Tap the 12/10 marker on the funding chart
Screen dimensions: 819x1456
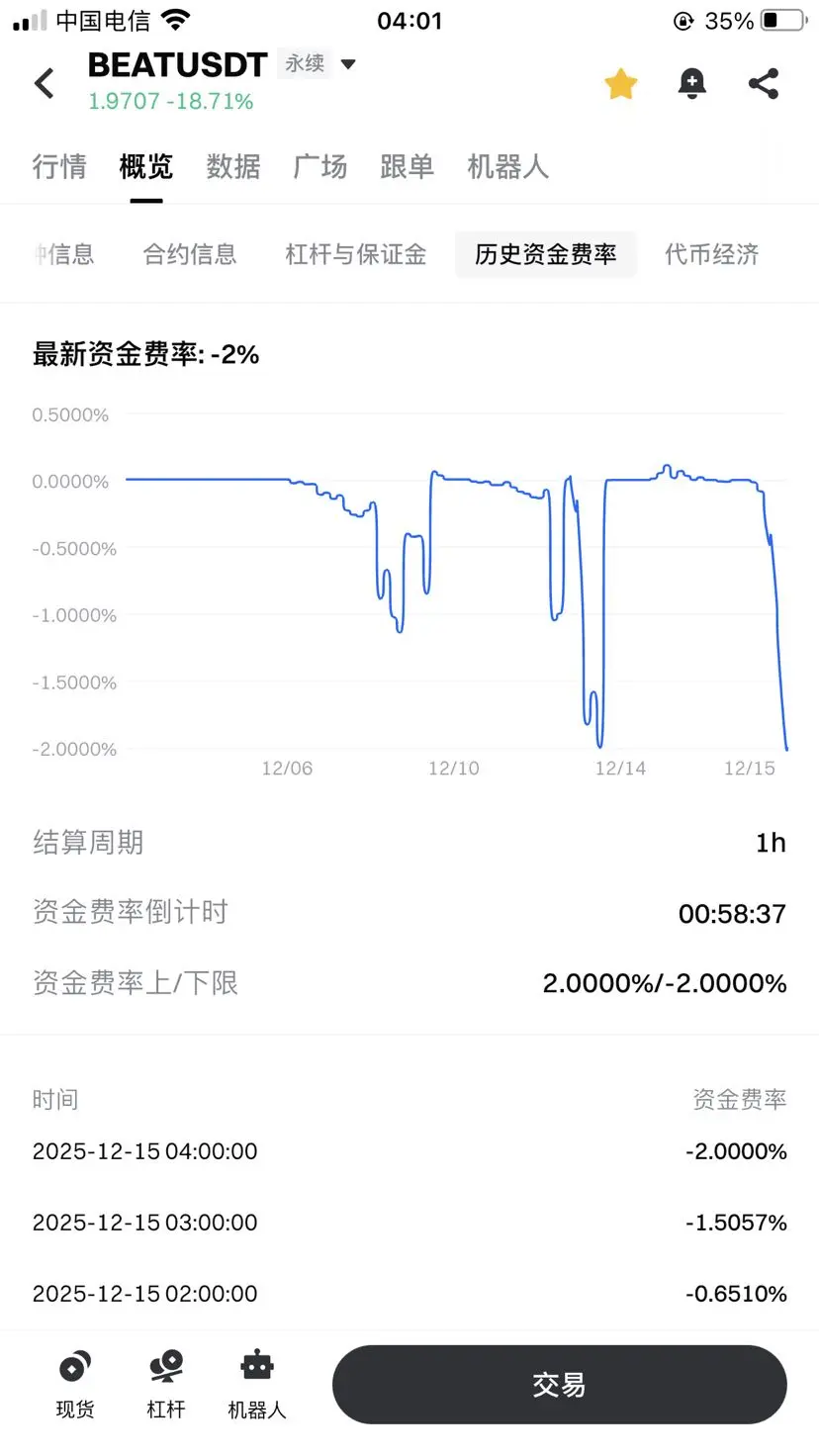tap(454, 768)
